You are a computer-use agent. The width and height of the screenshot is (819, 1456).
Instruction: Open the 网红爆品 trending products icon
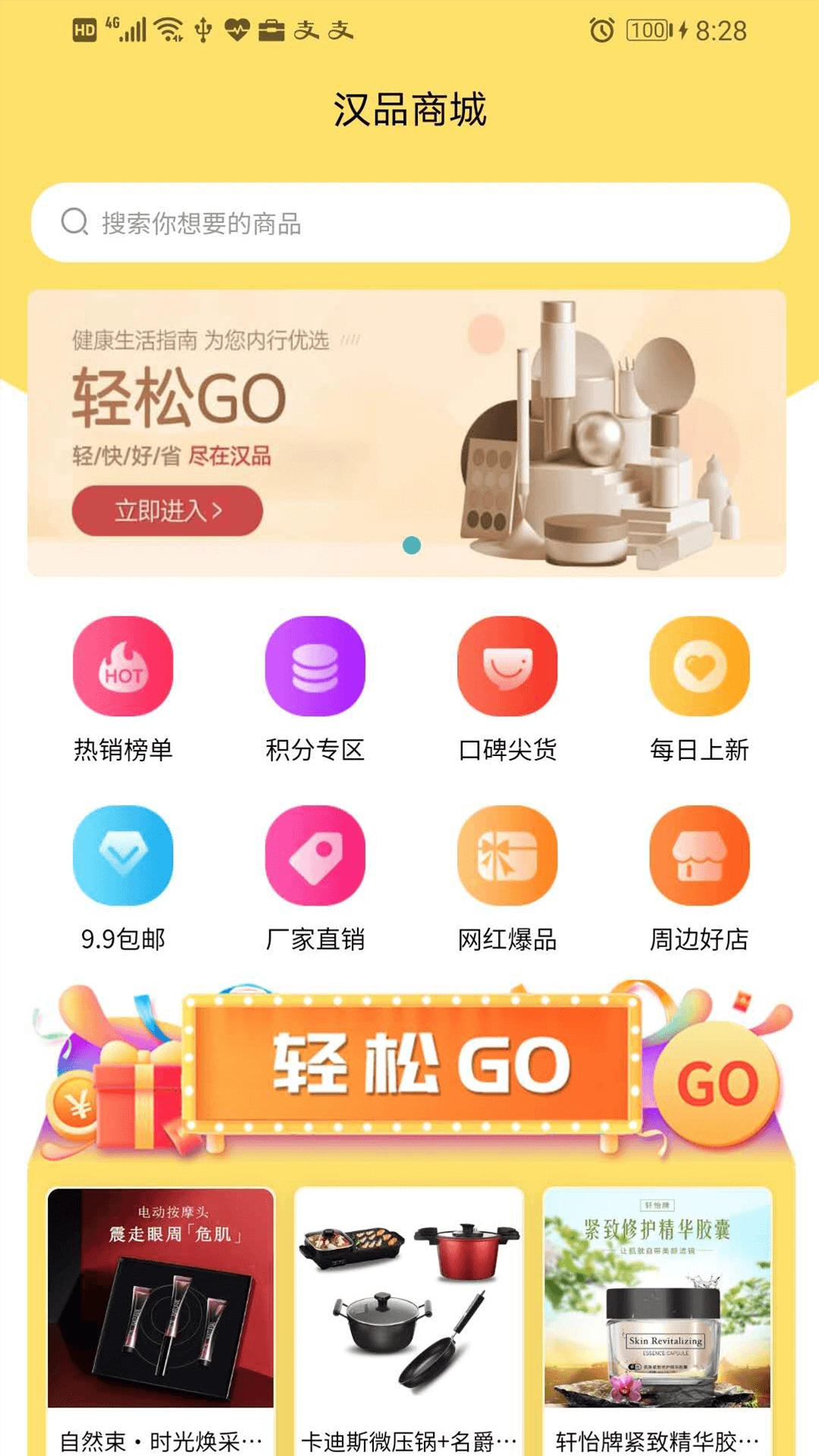click(508, 855)
